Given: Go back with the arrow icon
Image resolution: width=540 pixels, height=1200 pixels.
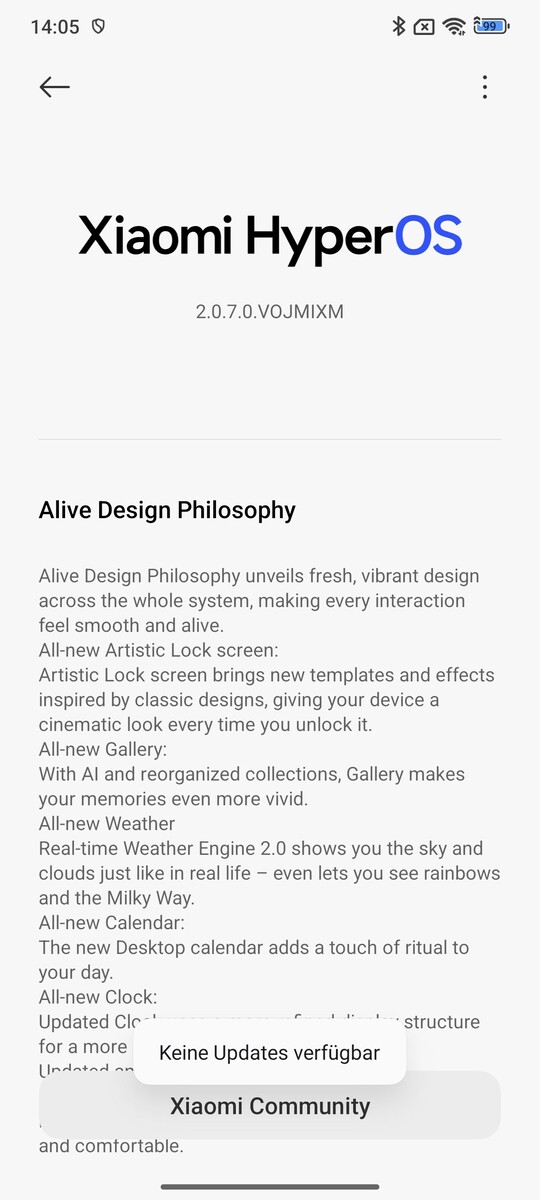Looking at the screenshot, I should pyautogui.click(x=54, y=87).
